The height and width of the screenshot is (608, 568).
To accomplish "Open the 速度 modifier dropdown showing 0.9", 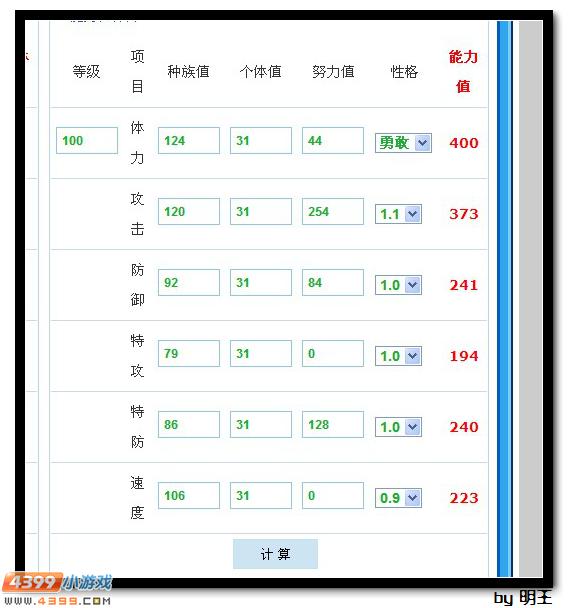I will 398,498.
